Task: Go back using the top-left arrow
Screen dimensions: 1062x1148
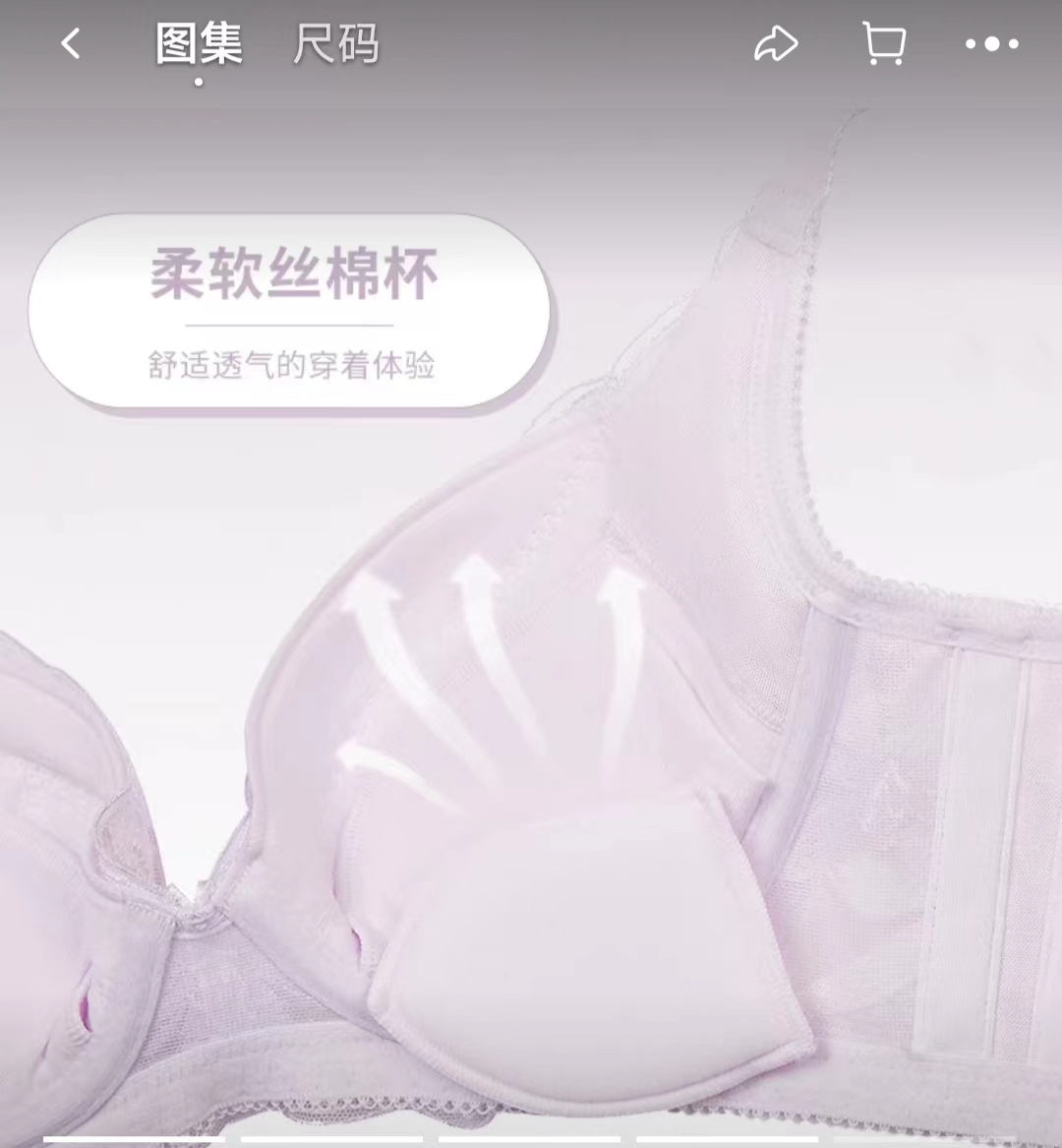Action: [x=70, y=44]
